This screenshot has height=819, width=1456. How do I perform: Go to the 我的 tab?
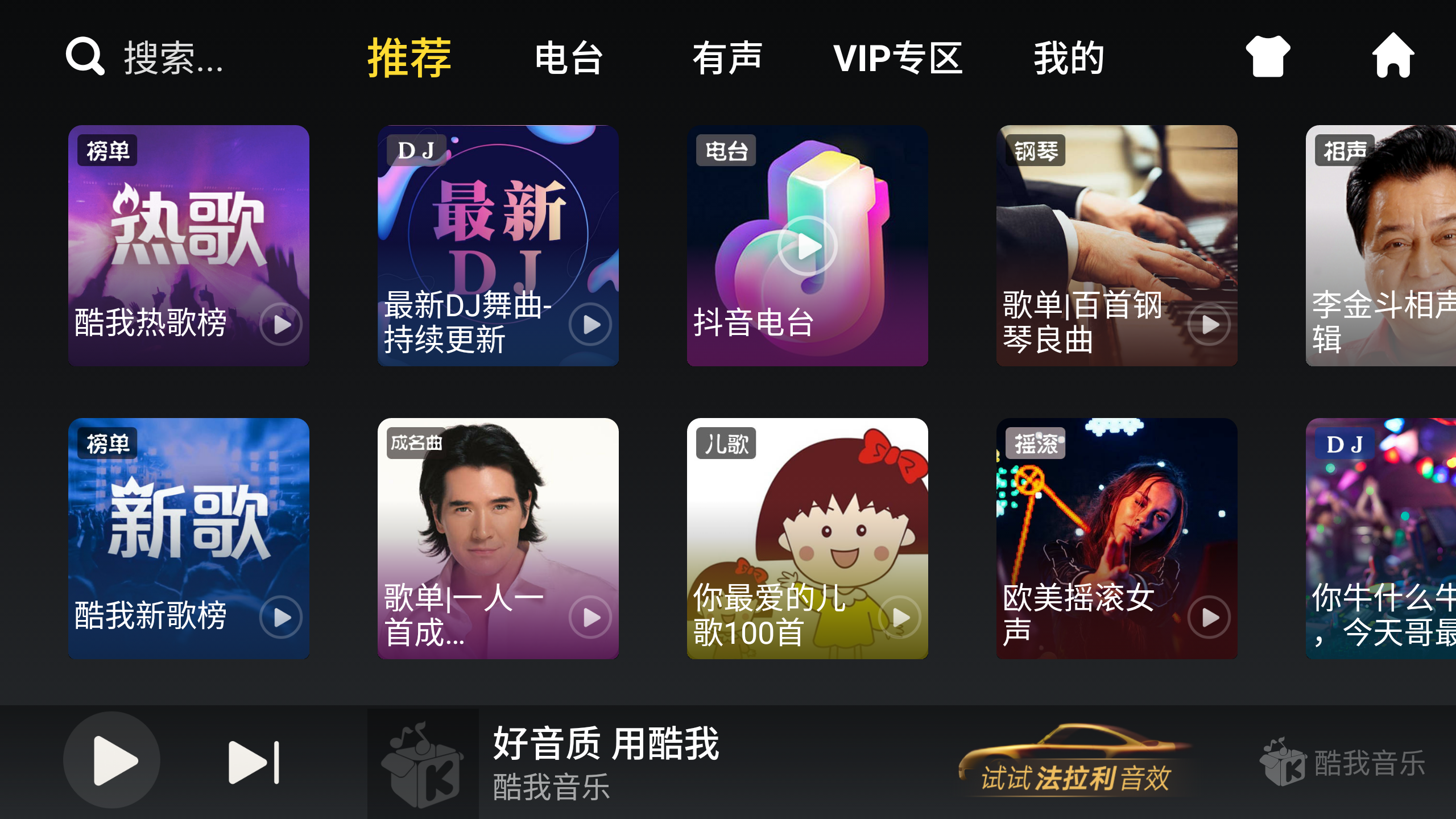(1069, 57)
